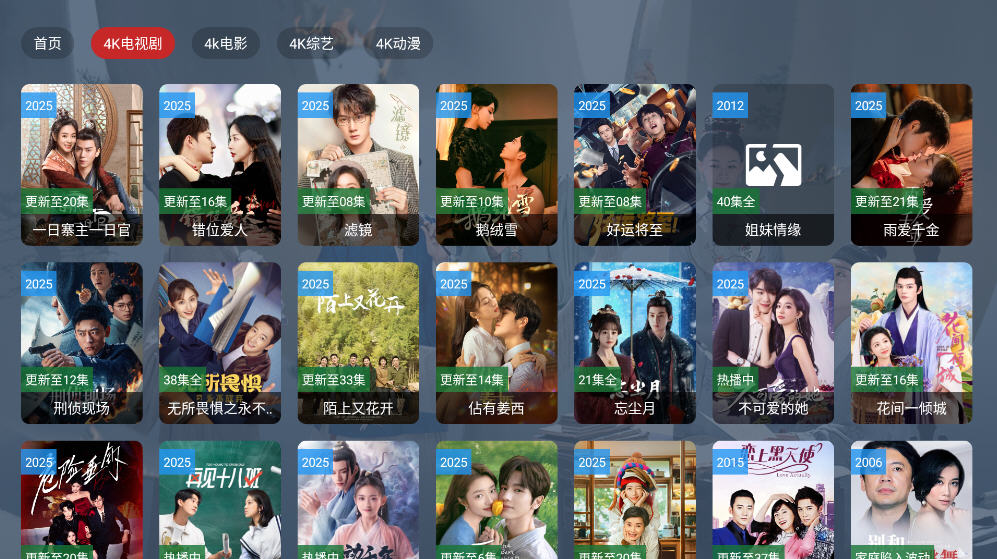Open 无所畏惧之永不.. card

pos(220,343)
